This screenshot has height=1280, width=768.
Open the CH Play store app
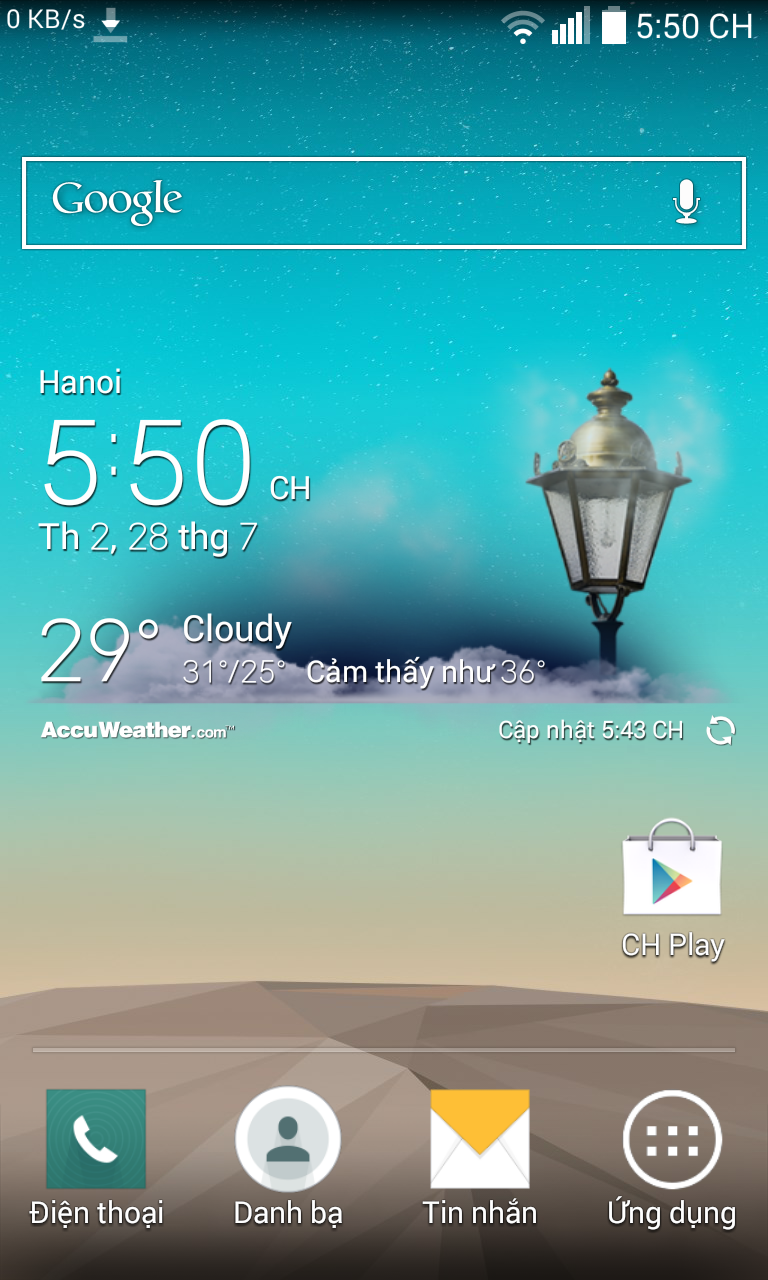pos(672,890)
